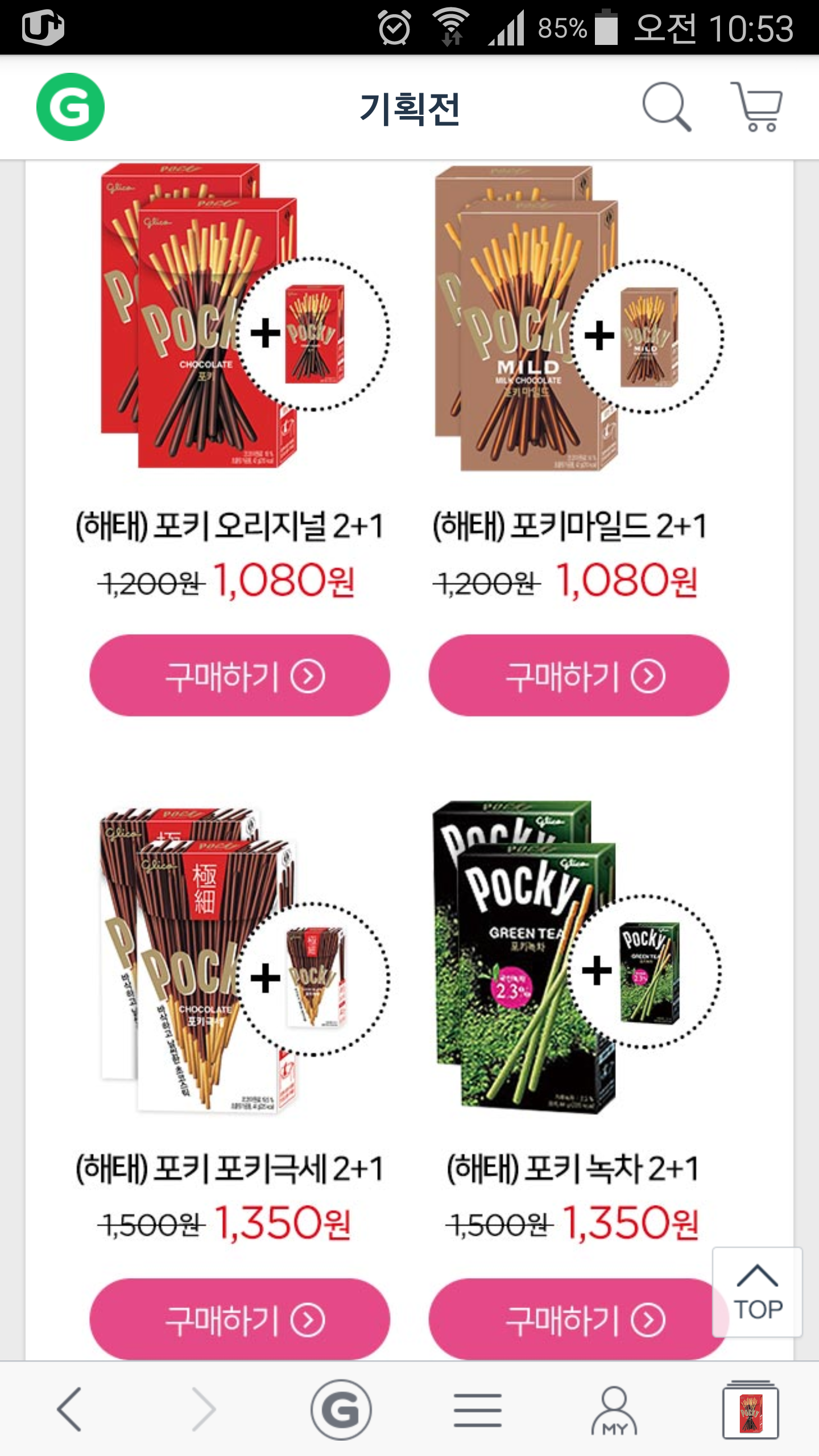View the 포키마일드 2+1 product image

tap(563, 318)
